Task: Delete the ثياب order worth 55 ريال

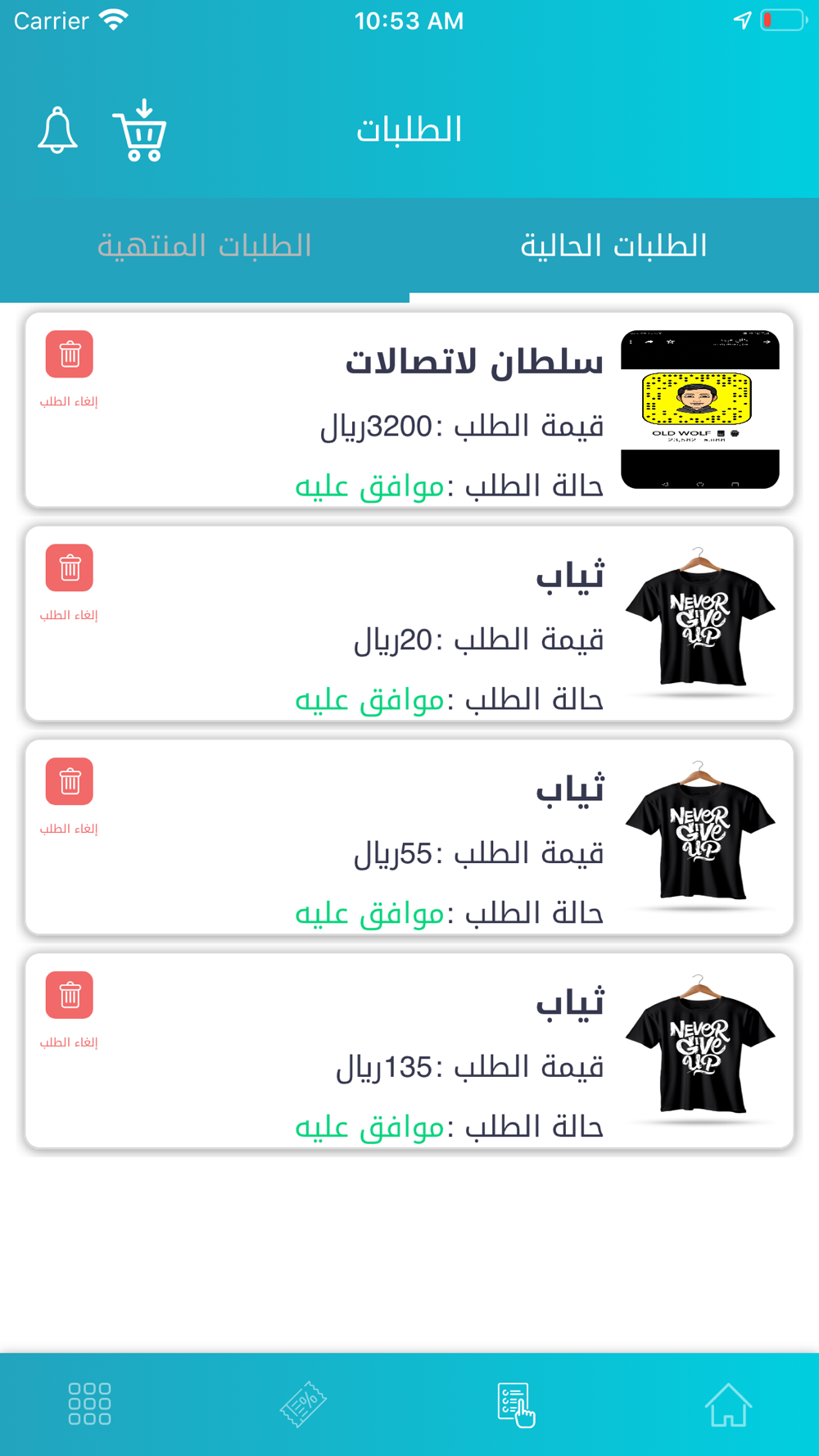Action: click(x=70, y=781)
